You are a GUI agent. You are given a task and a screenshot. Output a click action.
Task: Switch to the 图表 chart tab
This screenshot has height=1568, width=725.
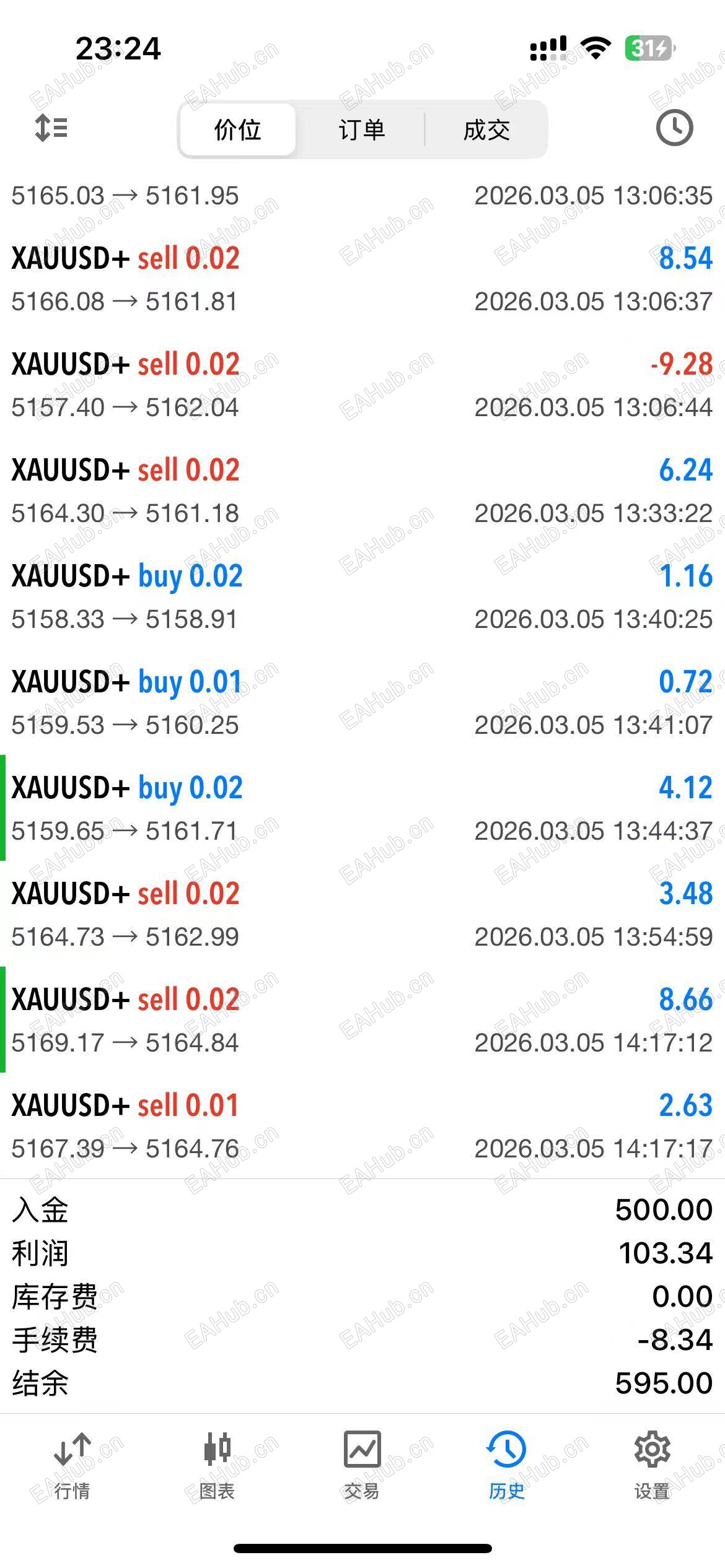[x=217, y=1466]
